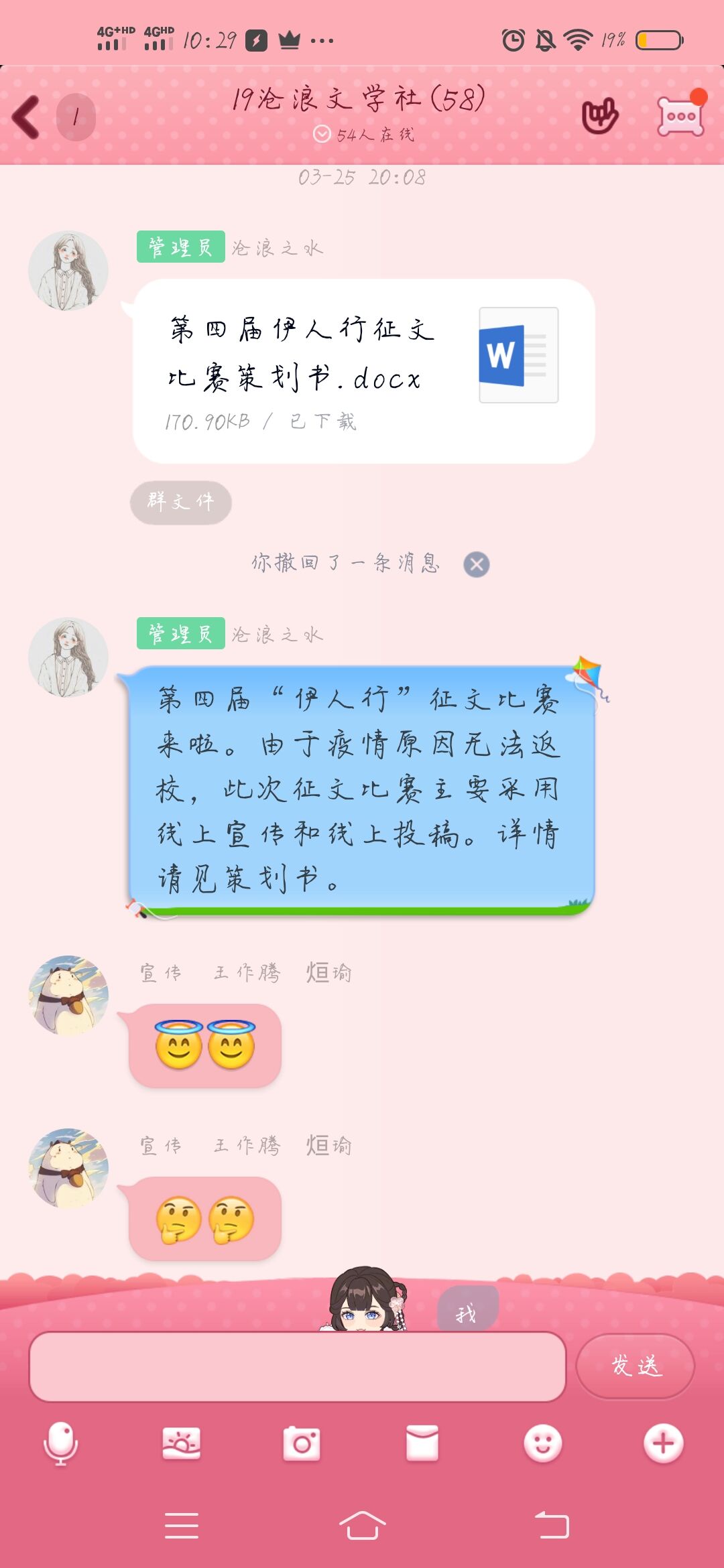Open the red envelope option
724x1568 pixels.
[422, 1443]
